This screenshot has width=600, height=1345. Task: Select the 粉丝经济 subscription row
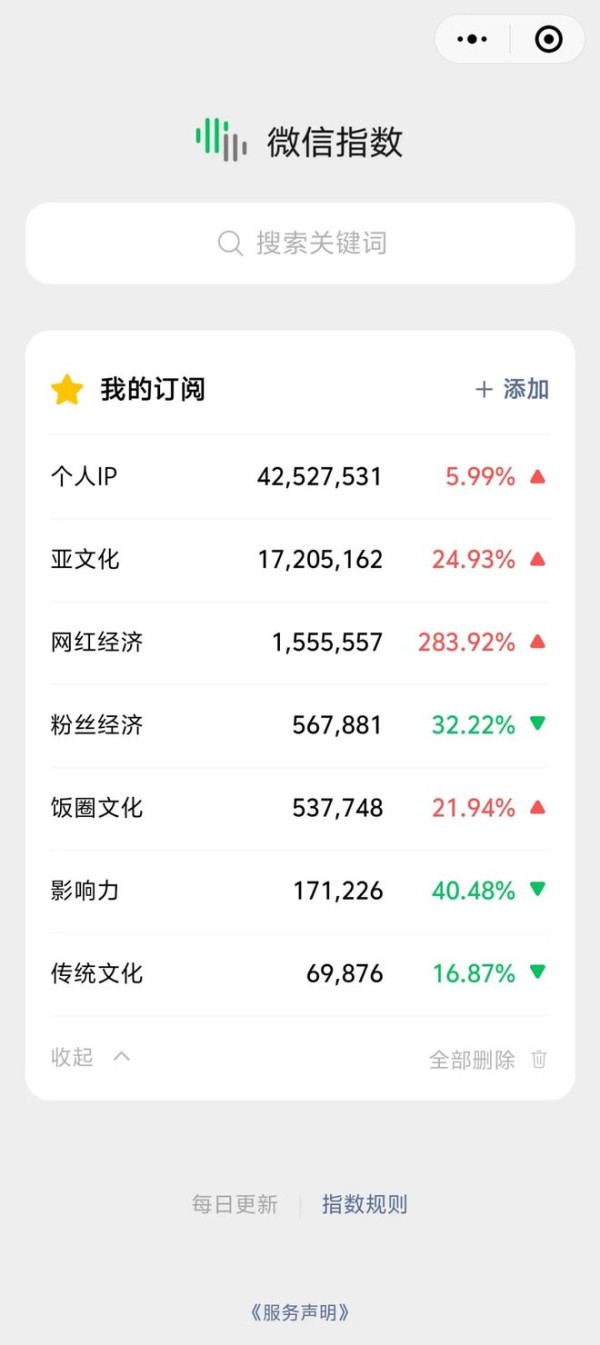tap(300, 726)
